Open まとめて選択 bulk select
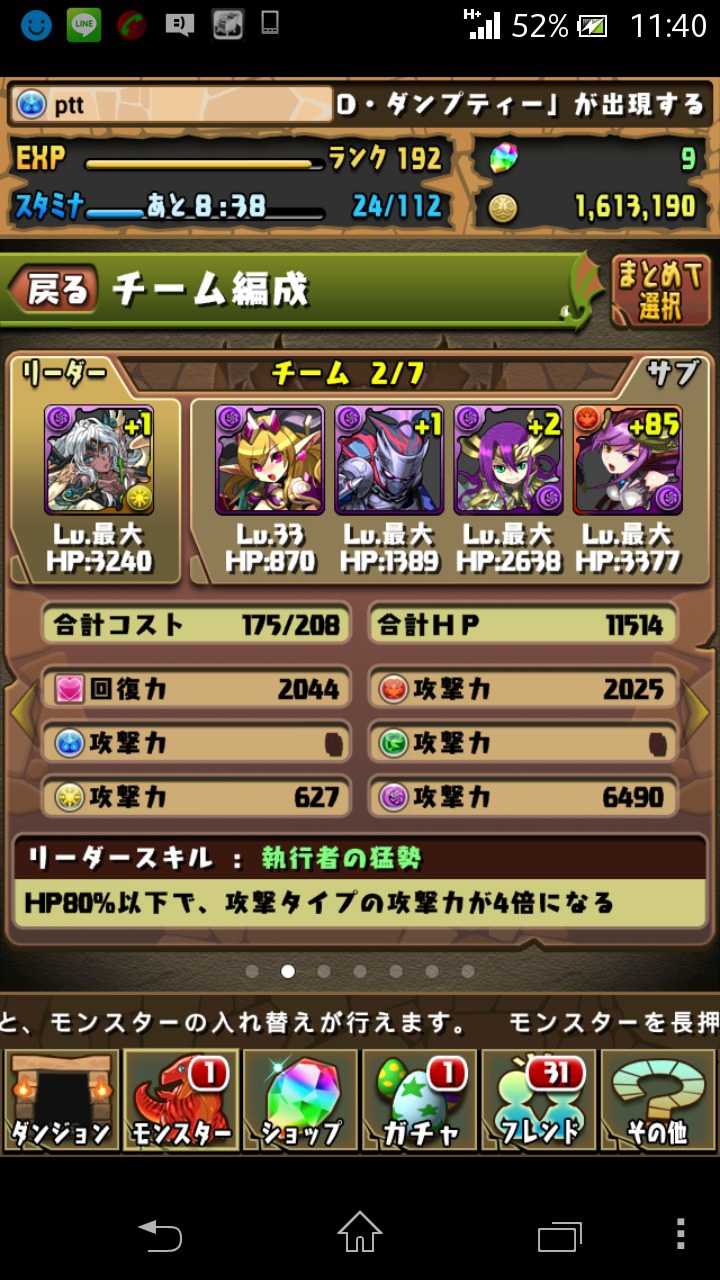Image resolution: width=720 pixels, height=1280 pixels. 659,291
